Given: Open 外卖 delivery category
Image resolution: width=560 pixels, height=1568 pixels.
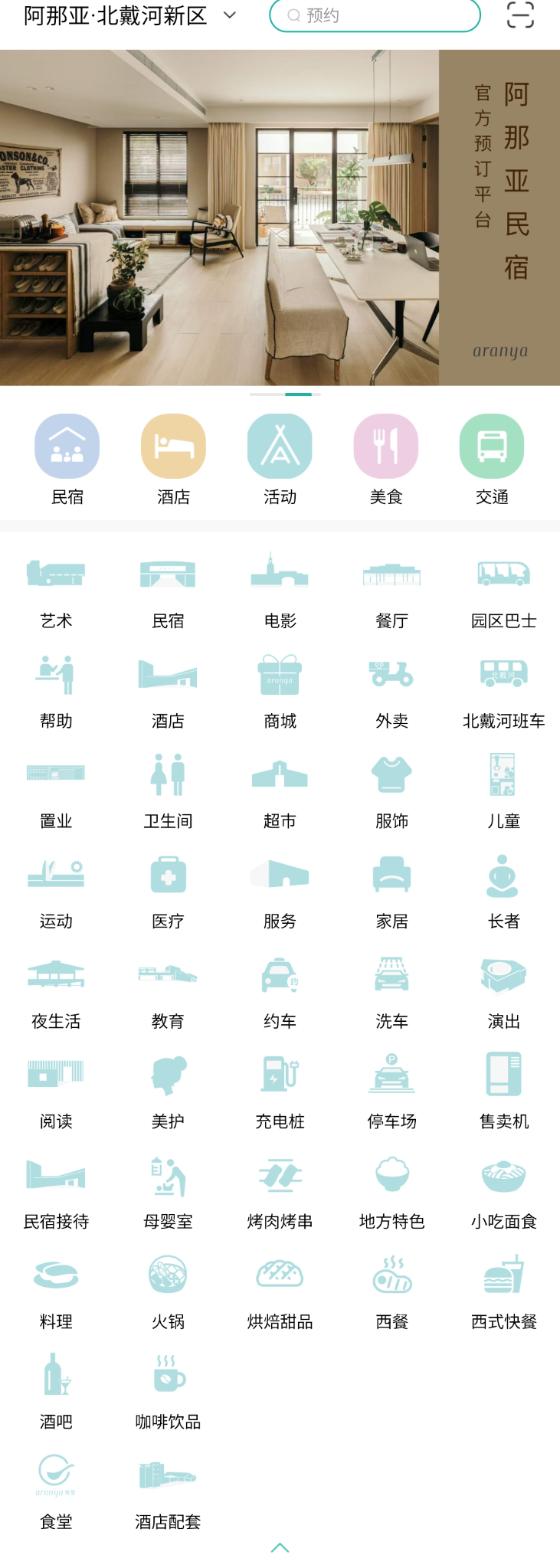Looking at the screenshot, I should click(x=391, y=691).
